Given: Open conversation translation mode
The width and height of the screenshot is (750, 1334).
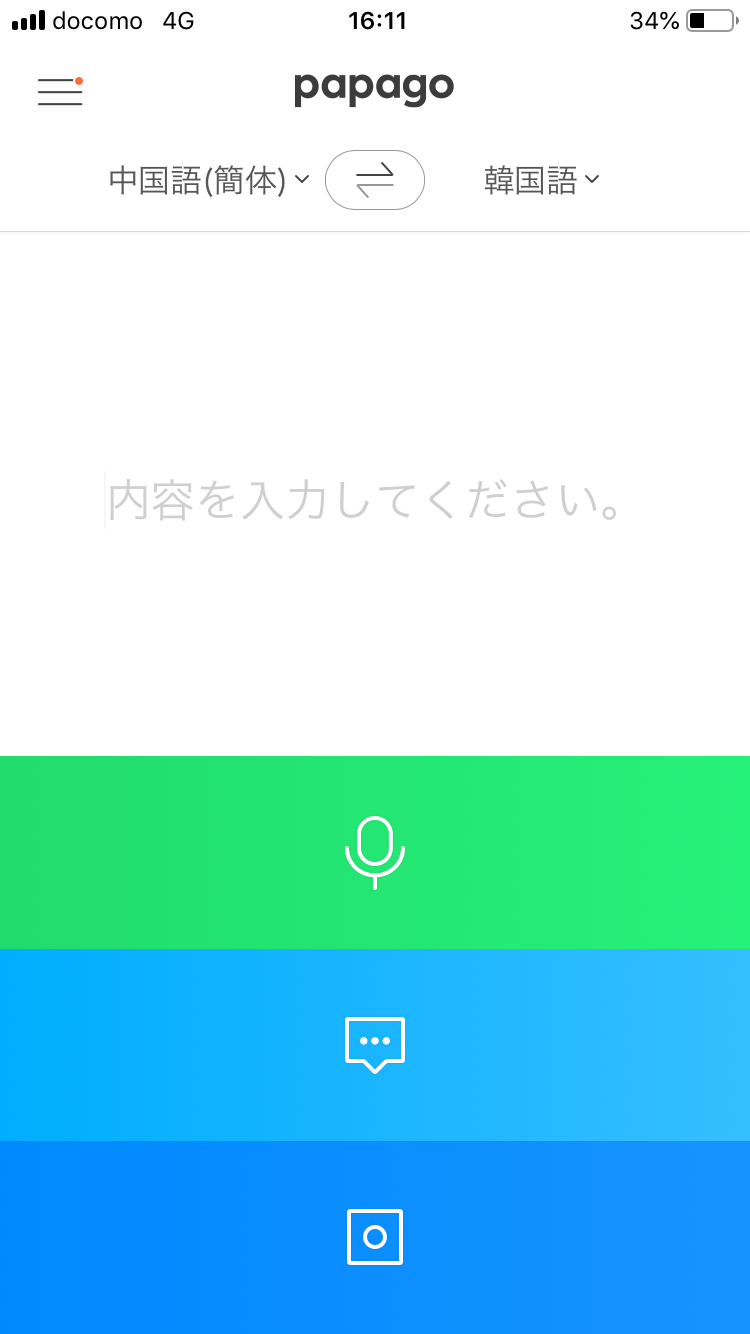Looking at the screenshot, I should point(375,1045).
